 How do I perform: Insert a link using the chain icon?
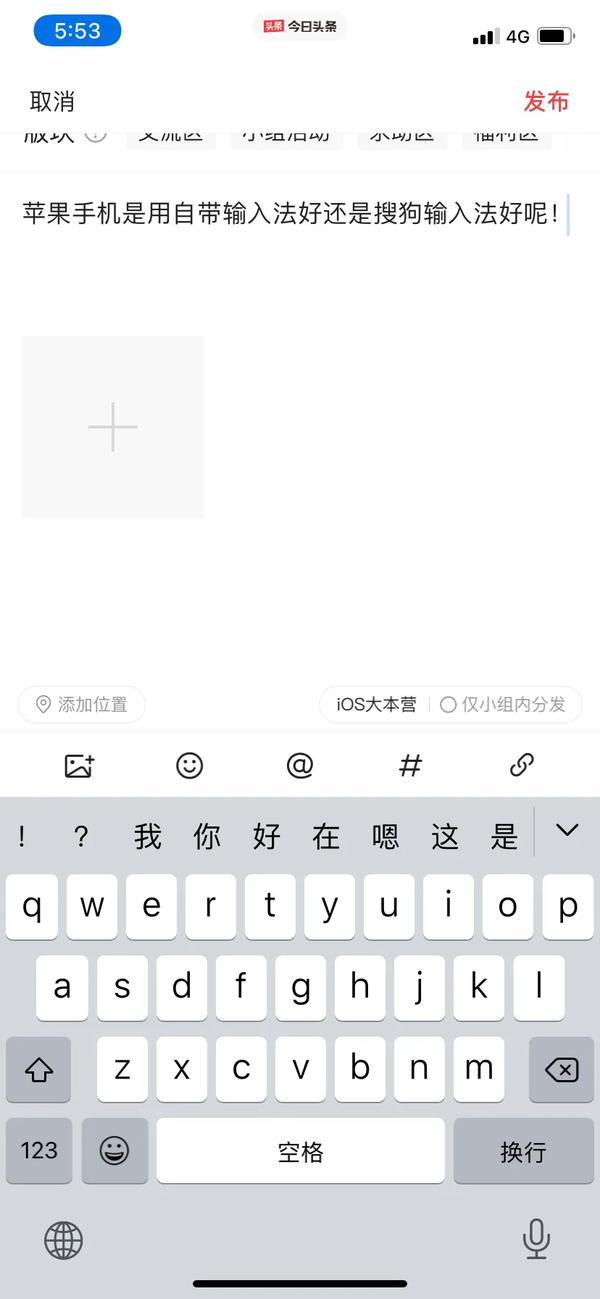tap(521, 766)
